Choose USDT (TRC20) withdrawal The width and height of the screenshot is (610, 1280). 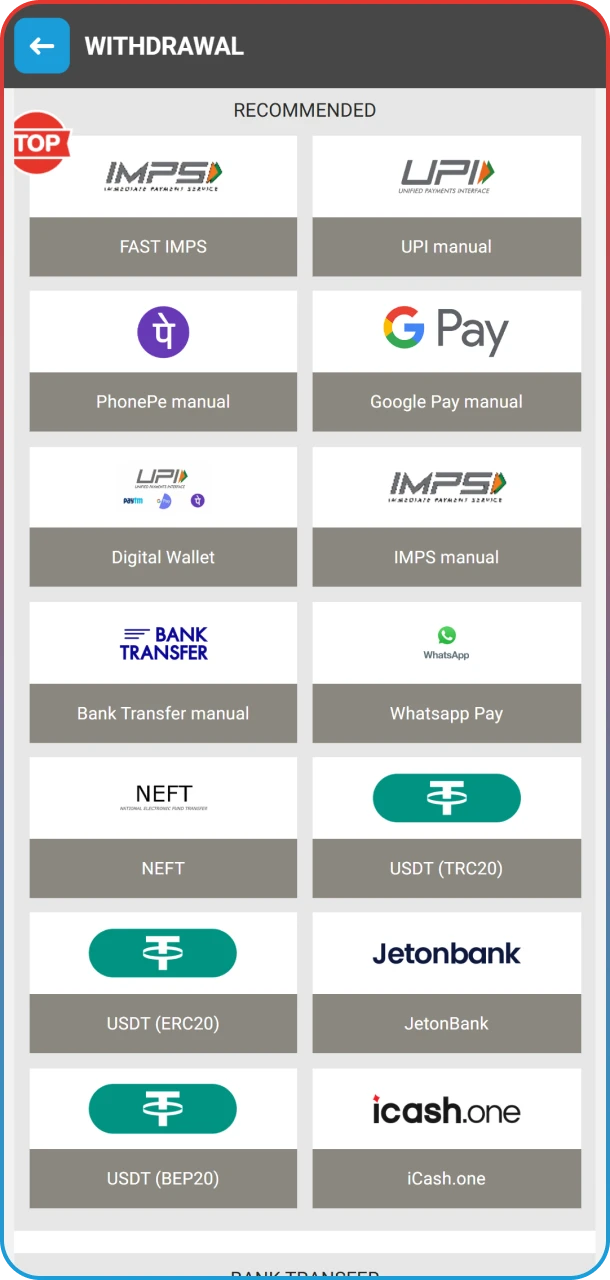tap(446, 827)
